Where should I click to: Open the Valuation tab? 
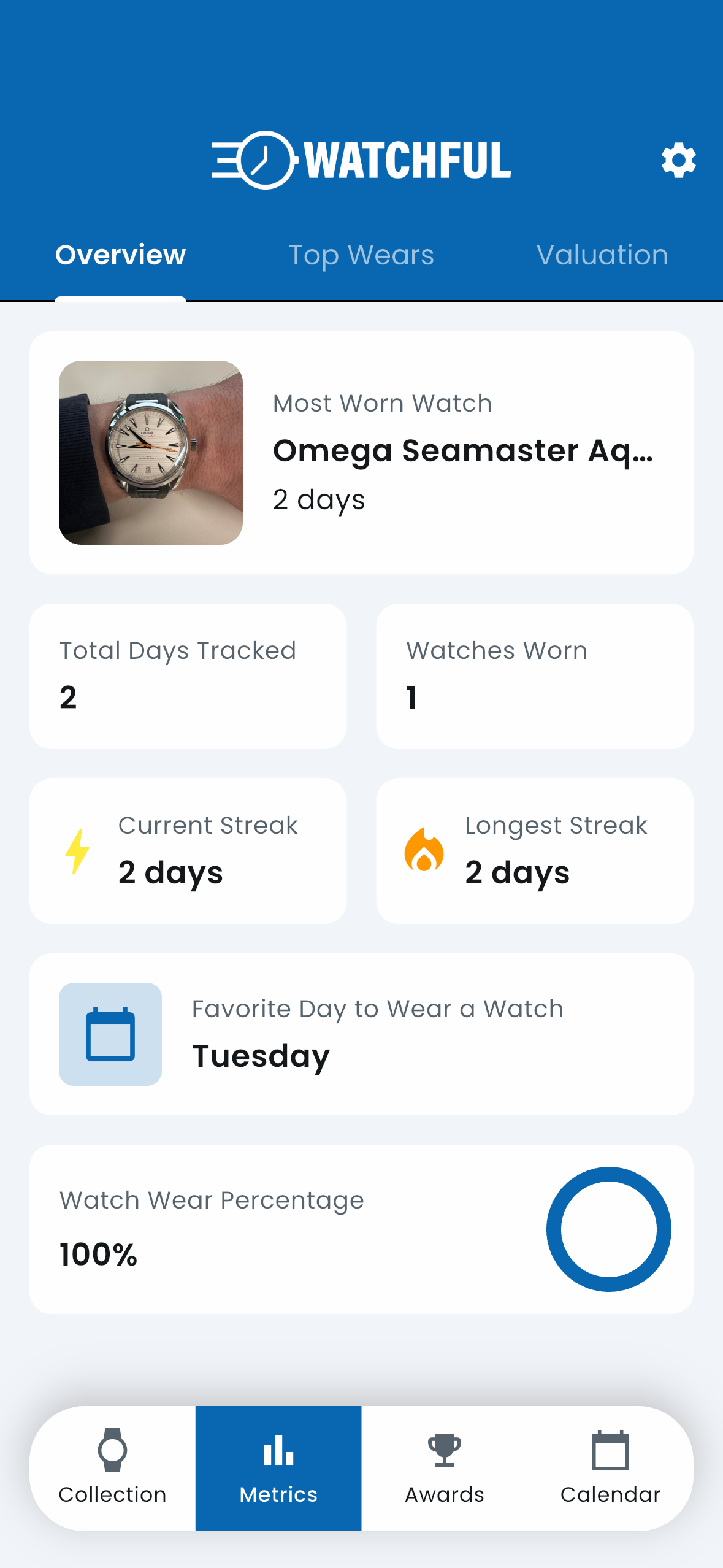[602, 255]
